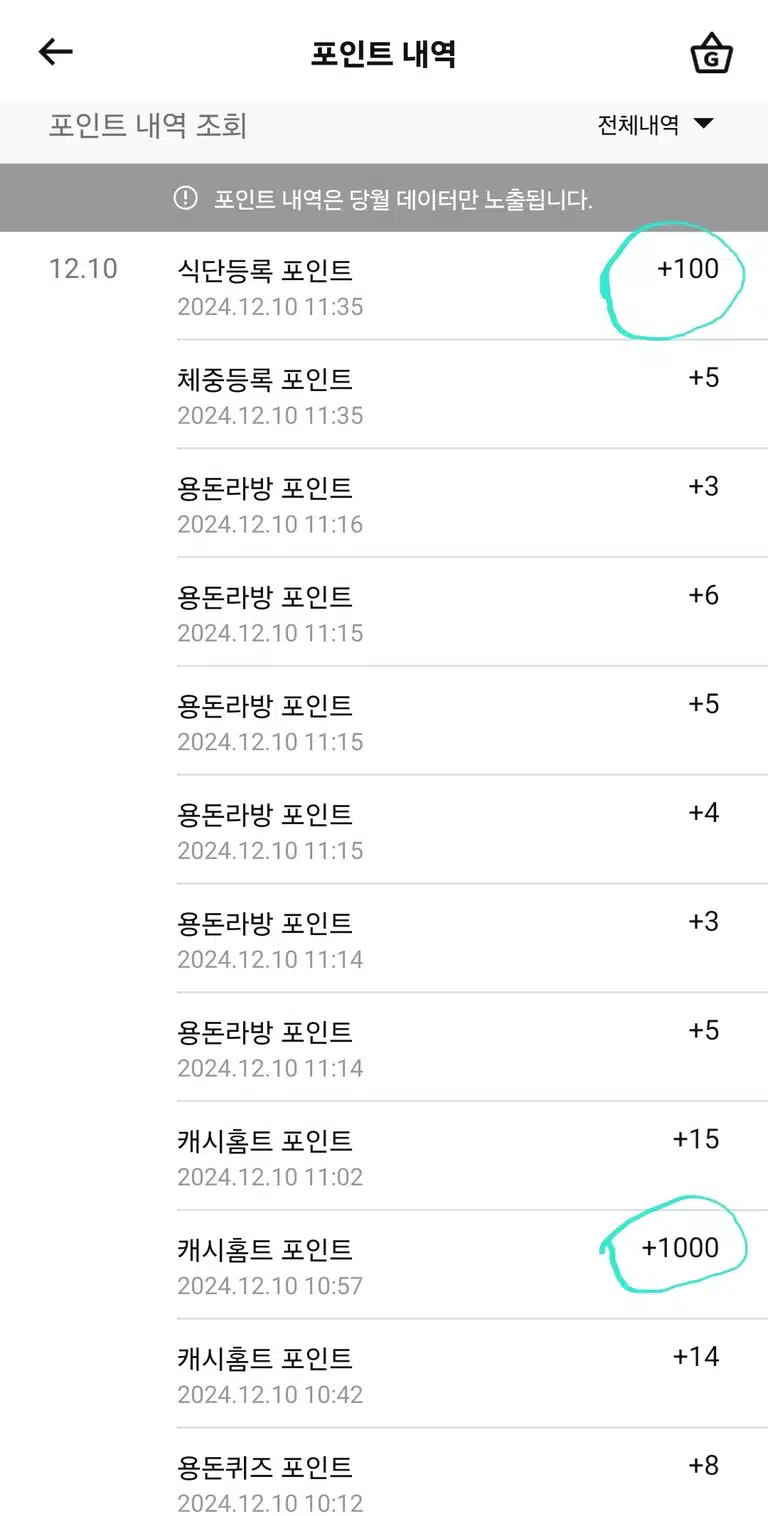Go back with the arrow icon
Viewport: 768px width, 1516px height.
(56, 52)
